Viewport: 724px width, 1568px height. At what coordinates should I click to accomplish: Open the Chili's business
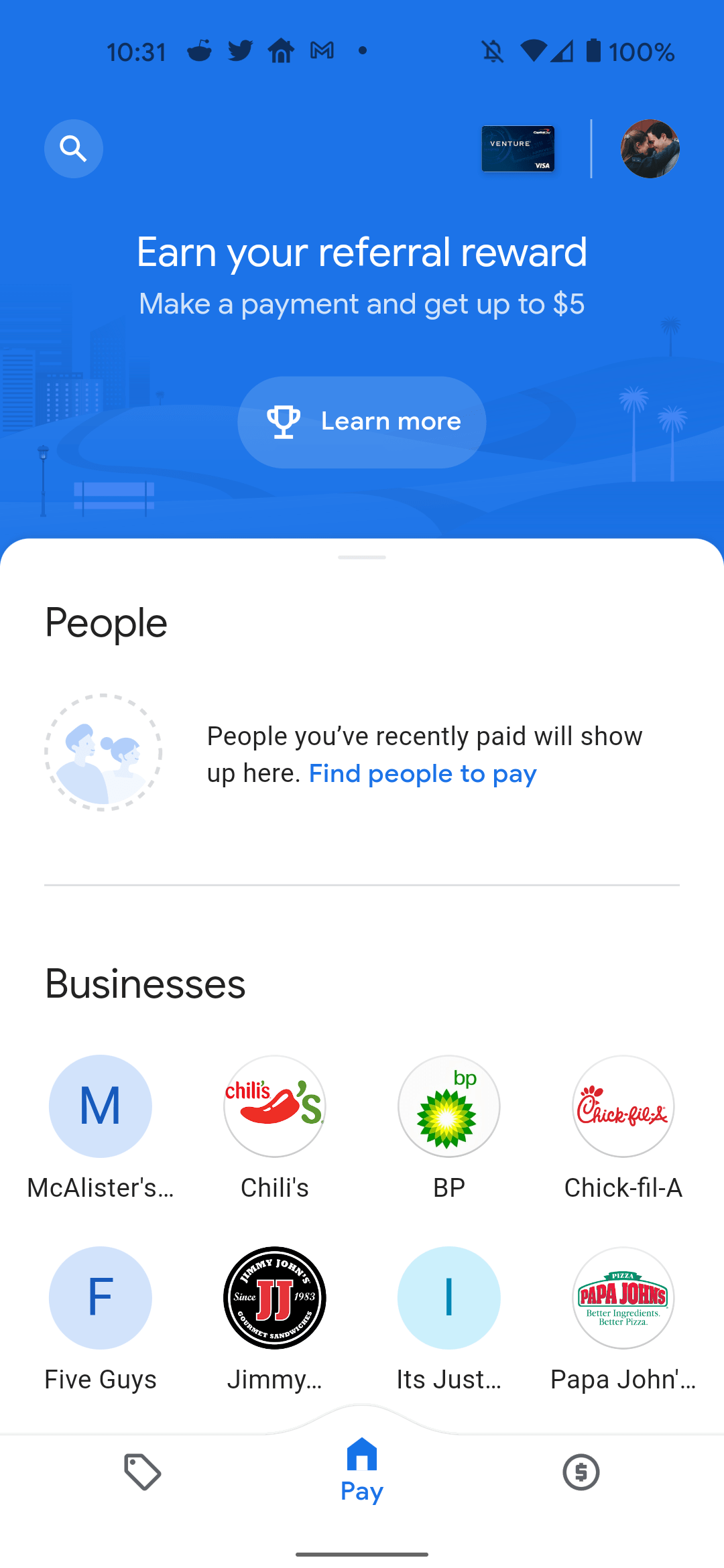[275, 1106]
